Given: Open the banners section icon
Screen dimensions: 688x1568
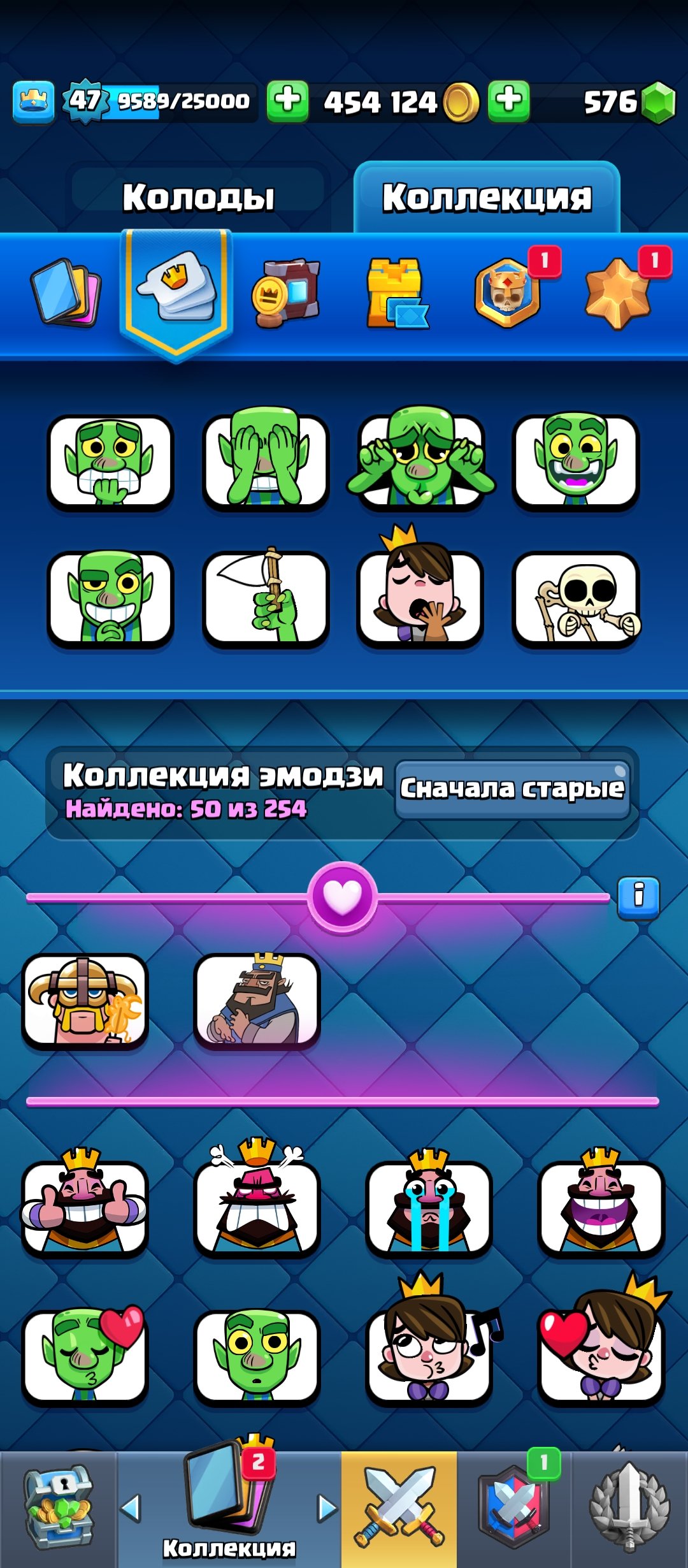Looking at the screenshot, I should coord(286,294).
